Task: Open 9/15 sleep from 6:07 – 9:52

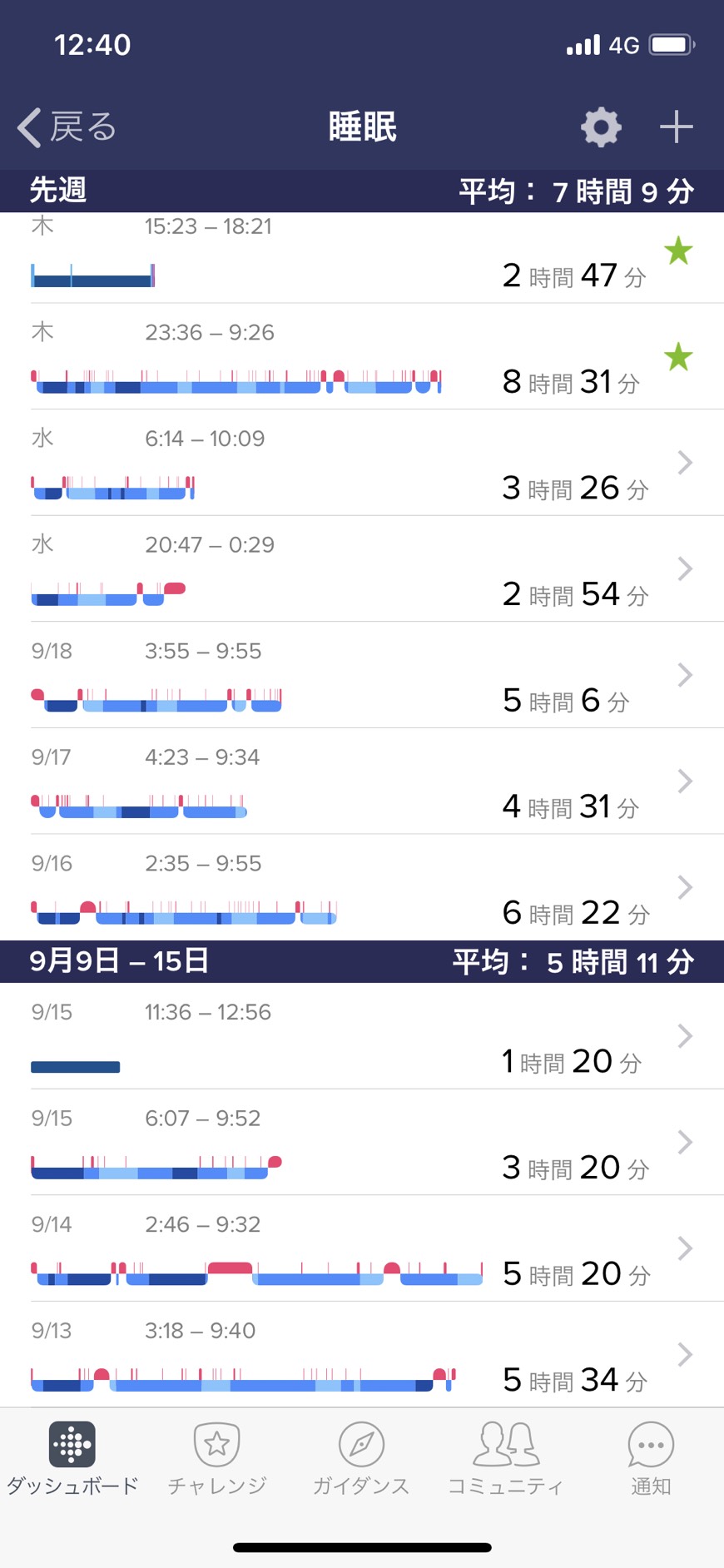Action: click(362, 1143)
